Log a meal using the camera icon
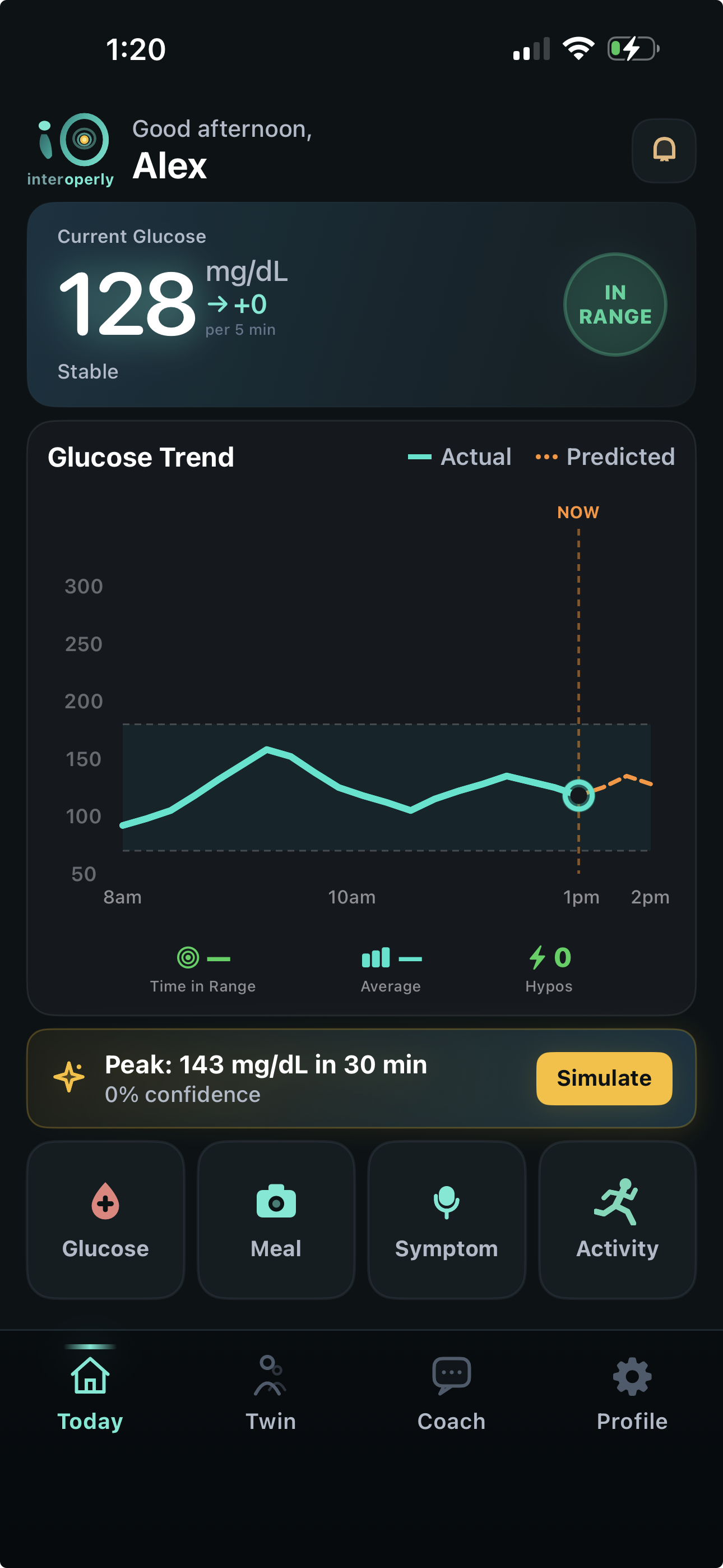This screenshot has width=723, height=1568. point(276,1202)
